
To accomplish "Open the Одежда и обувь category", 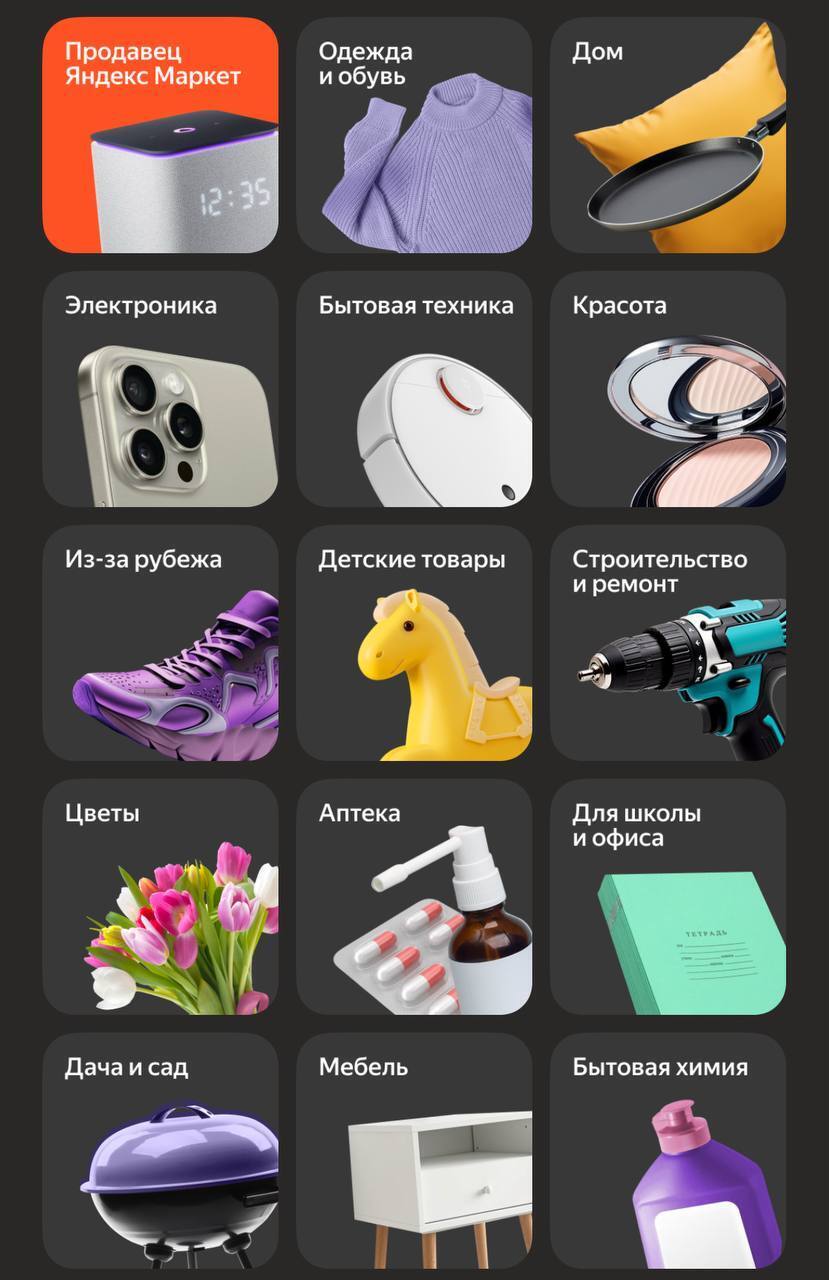I will 414,135.
